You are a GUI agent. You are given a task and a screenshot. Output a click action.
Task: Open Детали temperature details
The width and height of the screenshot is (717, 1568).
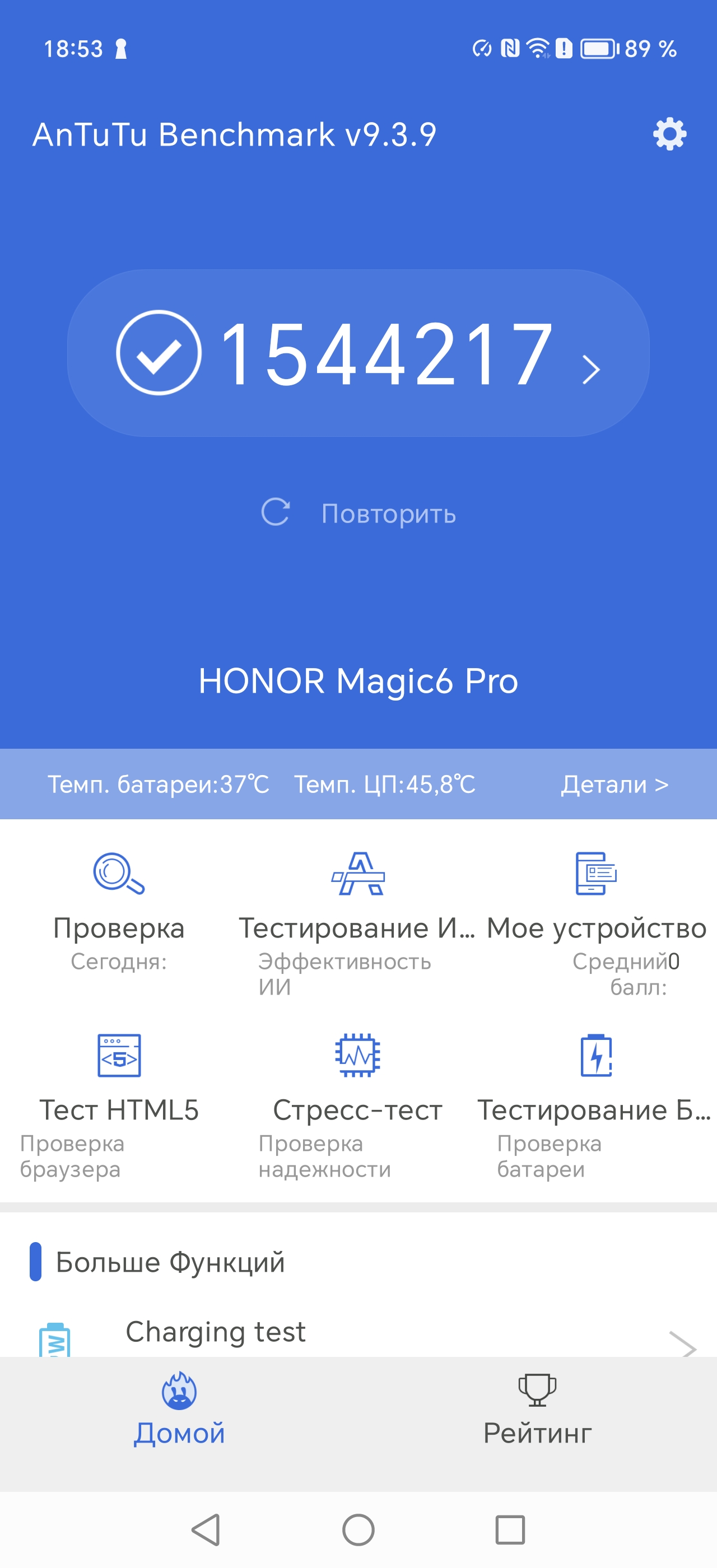click(x=614, y=784)
